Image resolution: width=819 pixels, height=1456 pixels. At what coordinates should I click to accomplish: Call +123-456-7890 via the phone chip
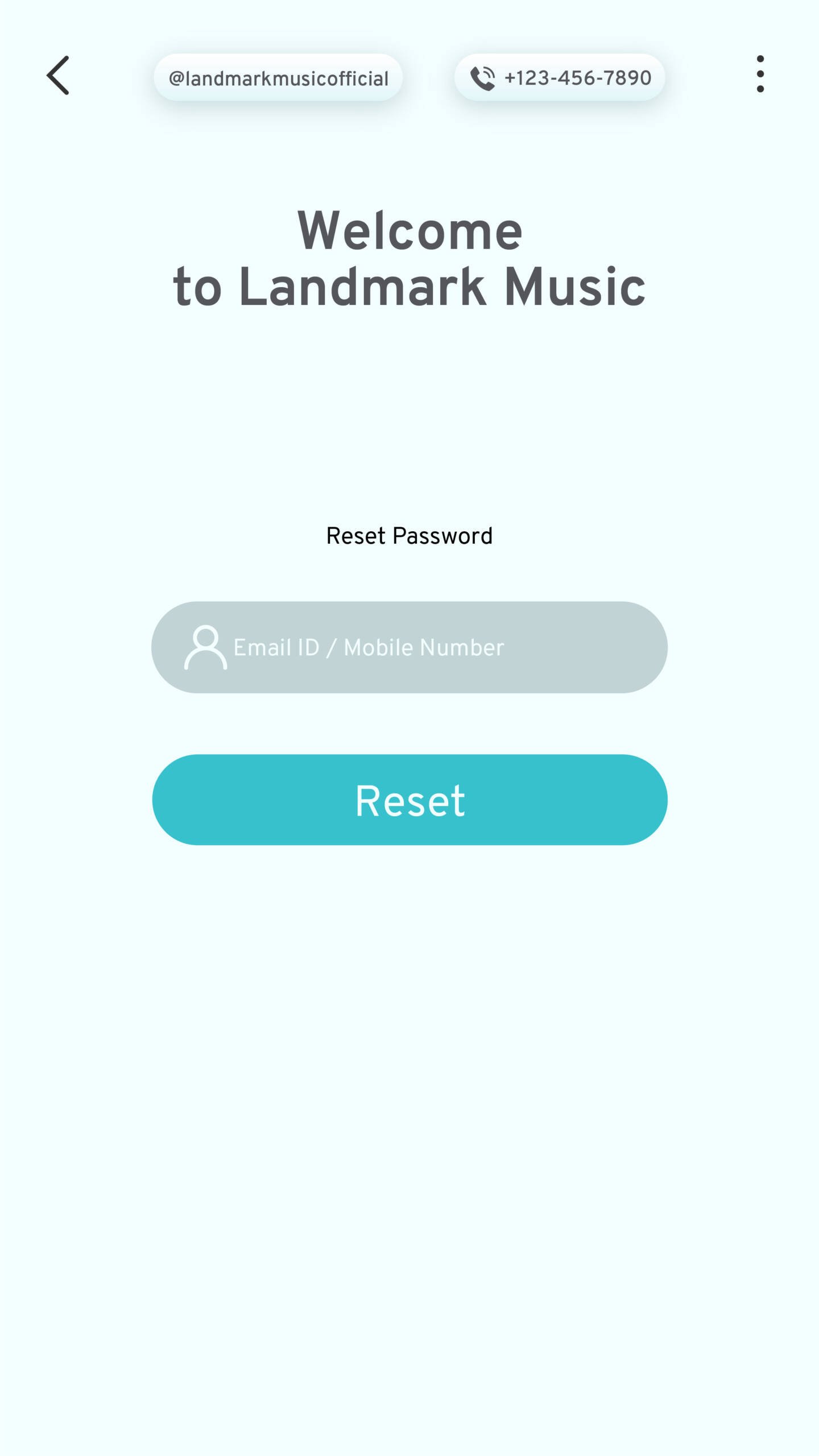coord(560,77)
